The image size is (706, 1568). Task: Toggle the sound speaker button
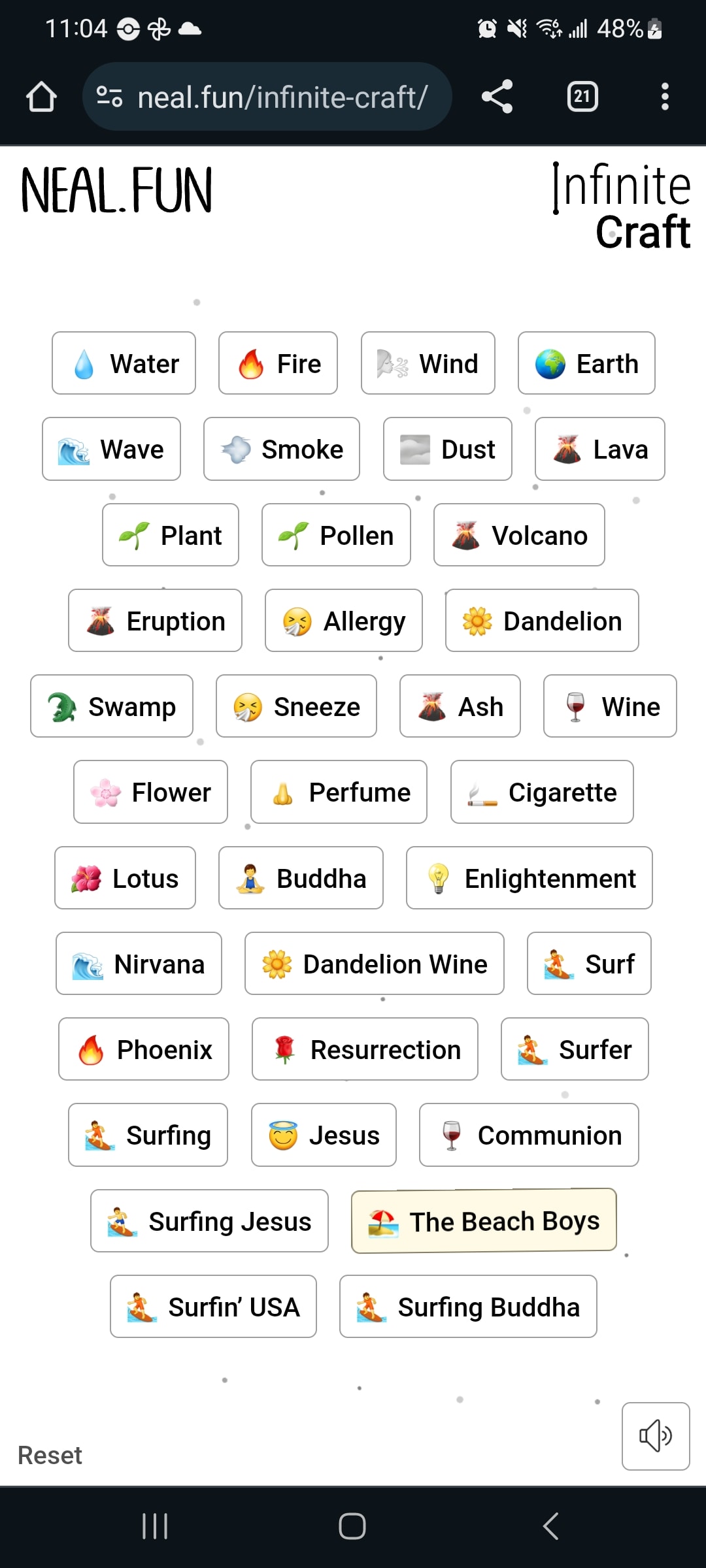tap(656, 1436)
